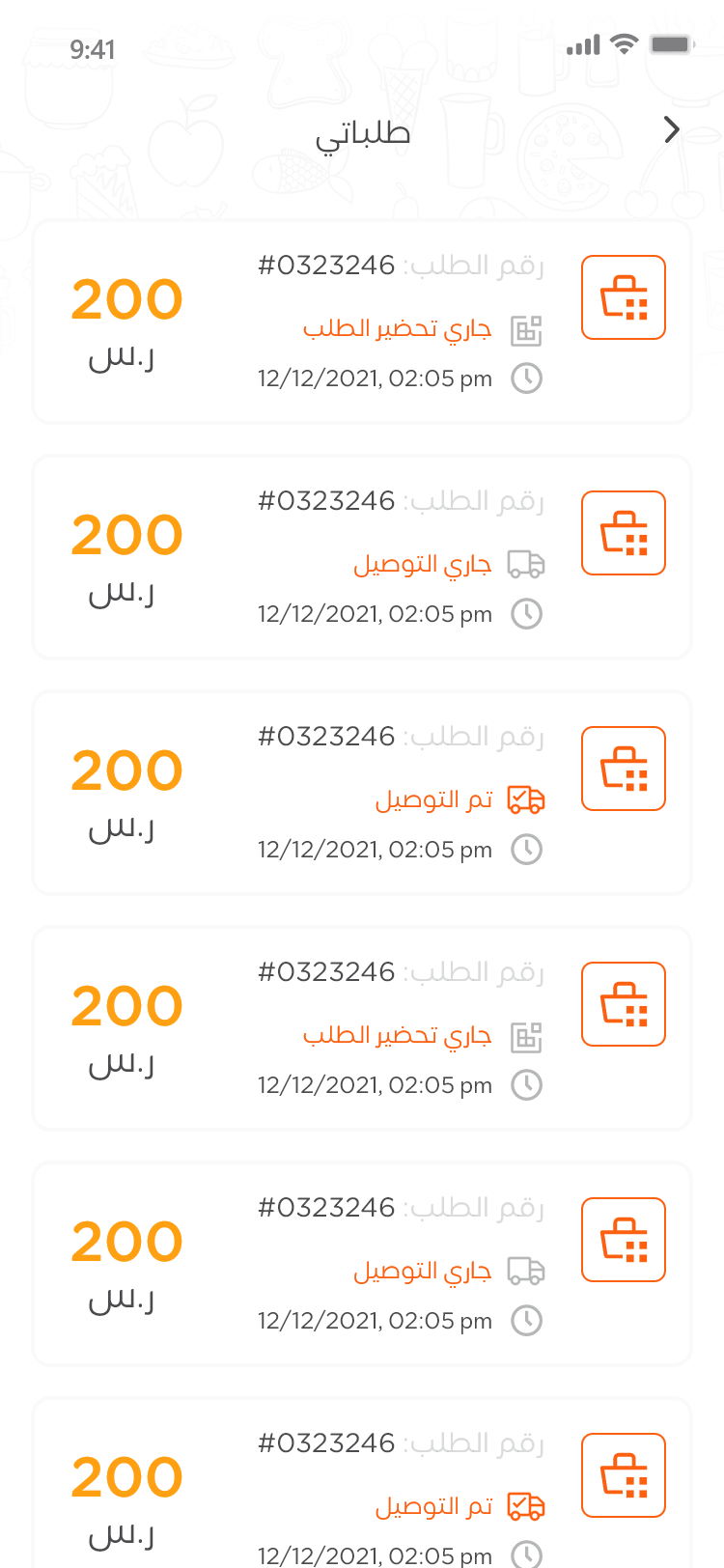Go back using the chevron beside طلباتي

tap(672, 130)
